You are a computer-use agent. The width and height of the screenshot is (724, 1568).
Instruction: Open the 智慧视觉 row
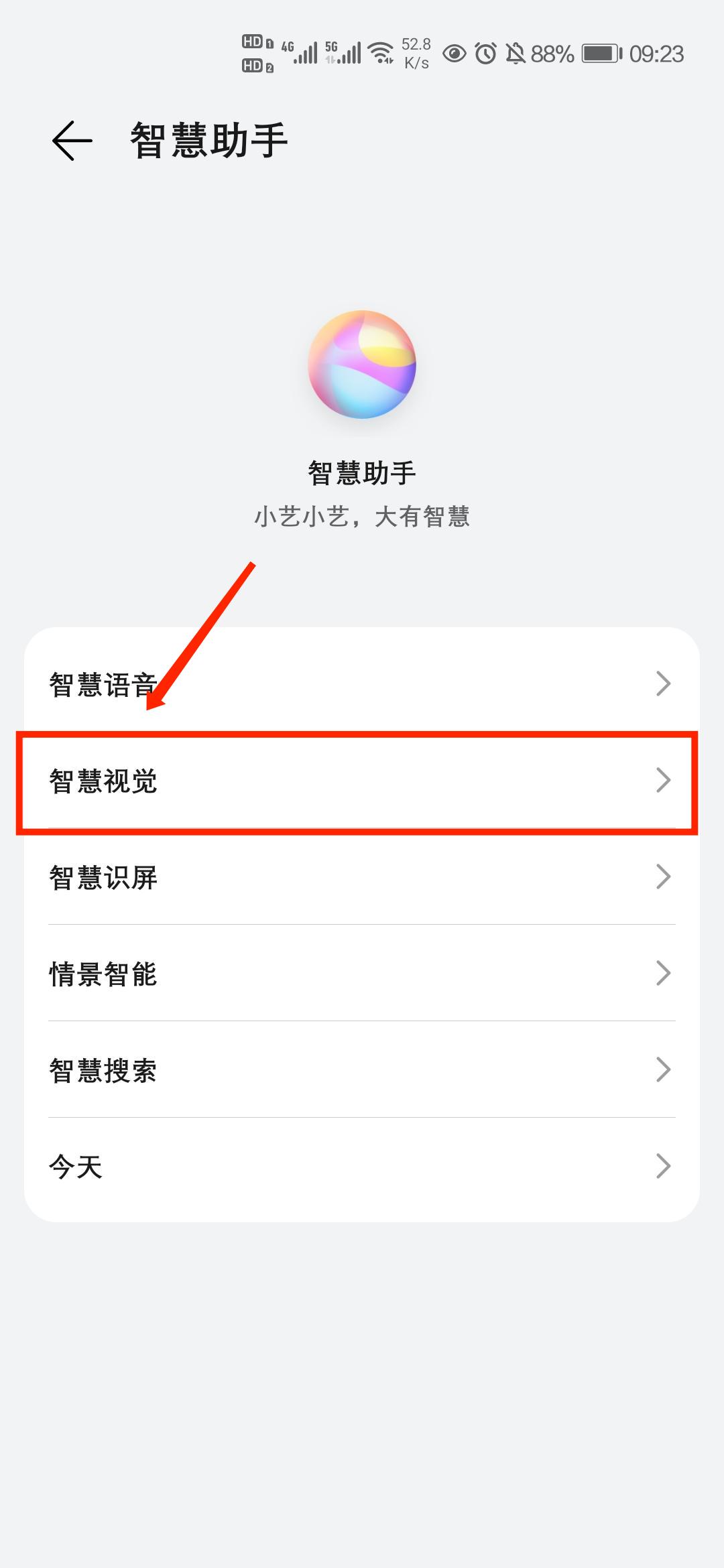(x=362, y=781)
